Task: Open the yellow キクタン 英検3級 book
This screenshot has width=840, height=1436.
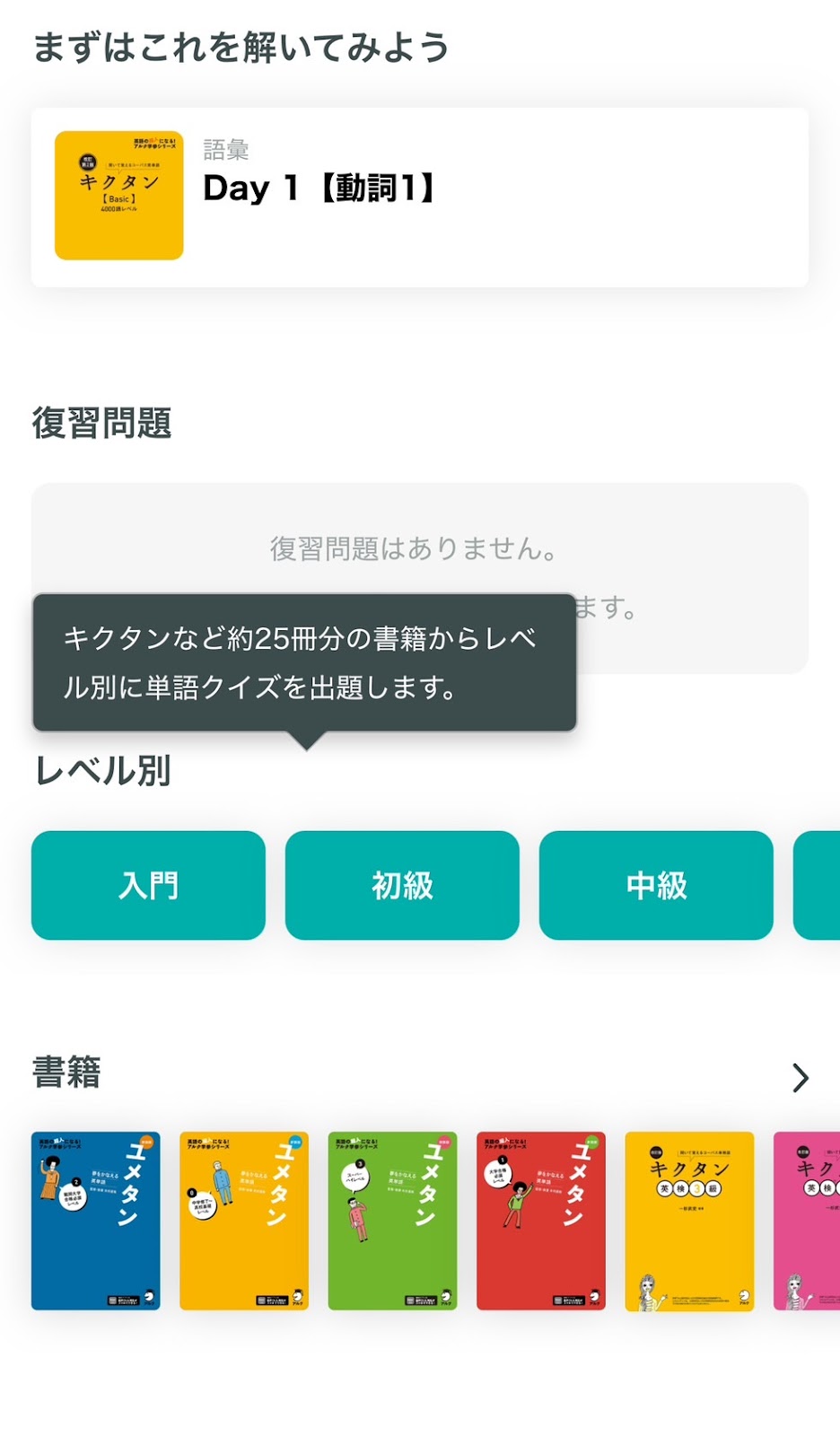Action: (689, 1221)
